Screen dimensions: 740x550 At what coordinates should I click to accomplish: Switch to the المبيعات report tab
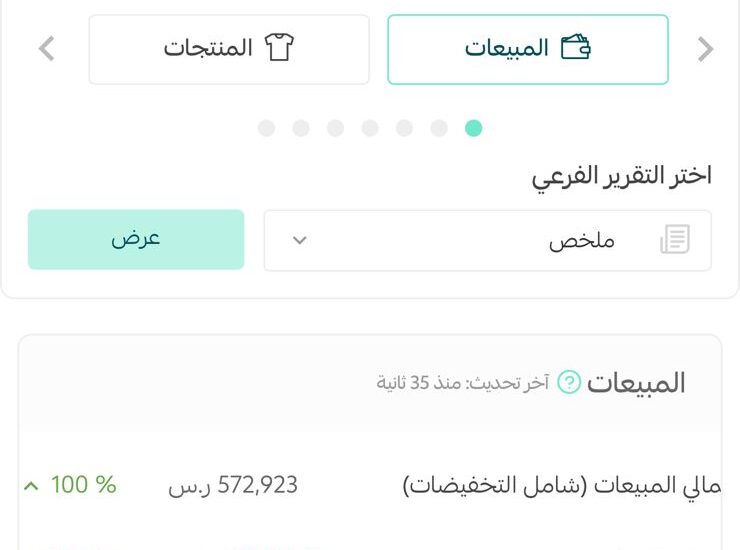(x=527, y=49)
